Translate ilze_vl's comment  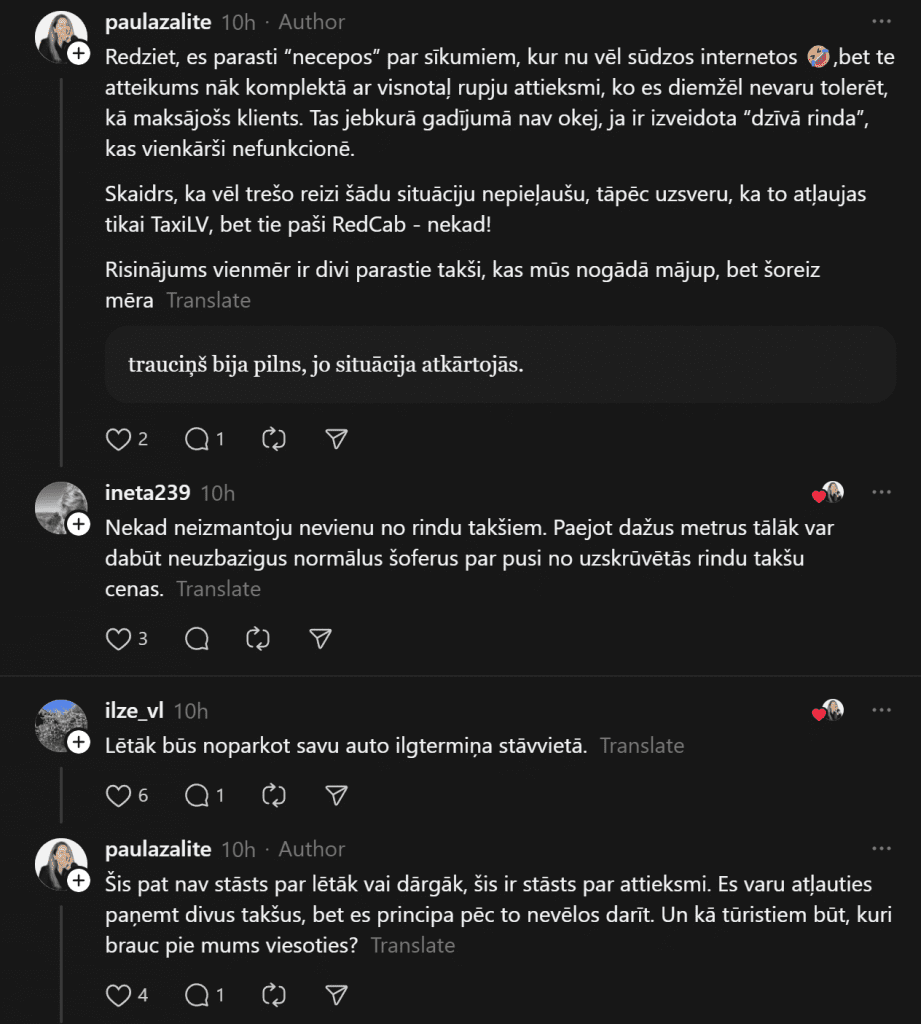tap(642, 745)
